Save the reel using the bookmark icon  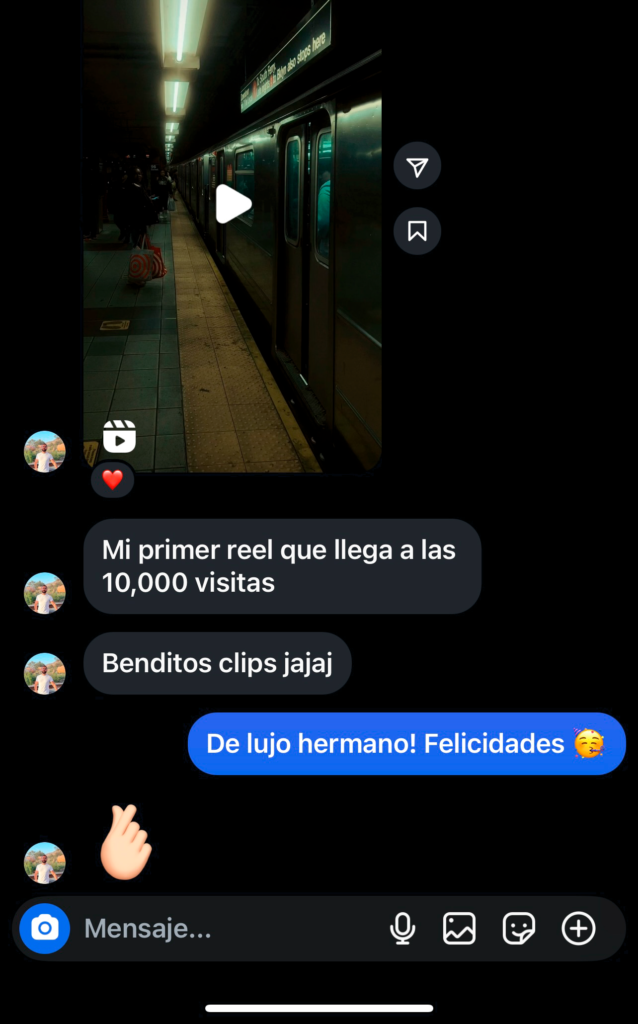pyautogui.click(x=417, y=231)
